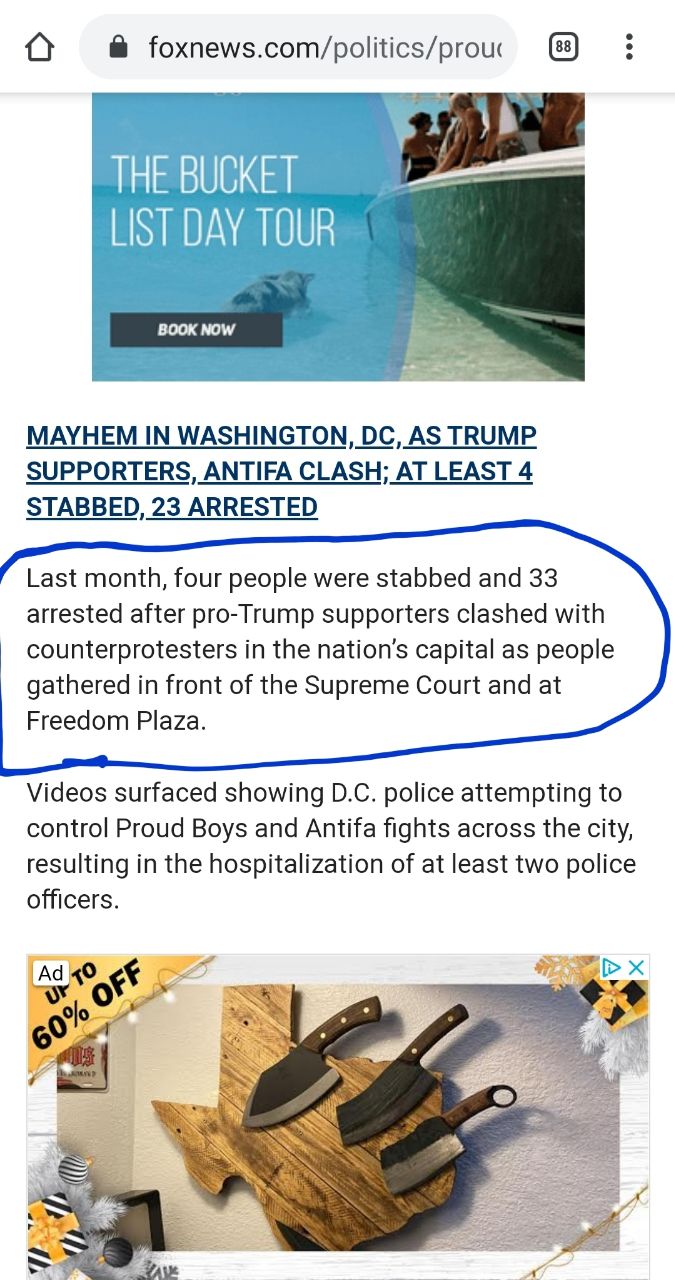
Task: Close the knives ad with the X
Action: (x=636, y=967)
